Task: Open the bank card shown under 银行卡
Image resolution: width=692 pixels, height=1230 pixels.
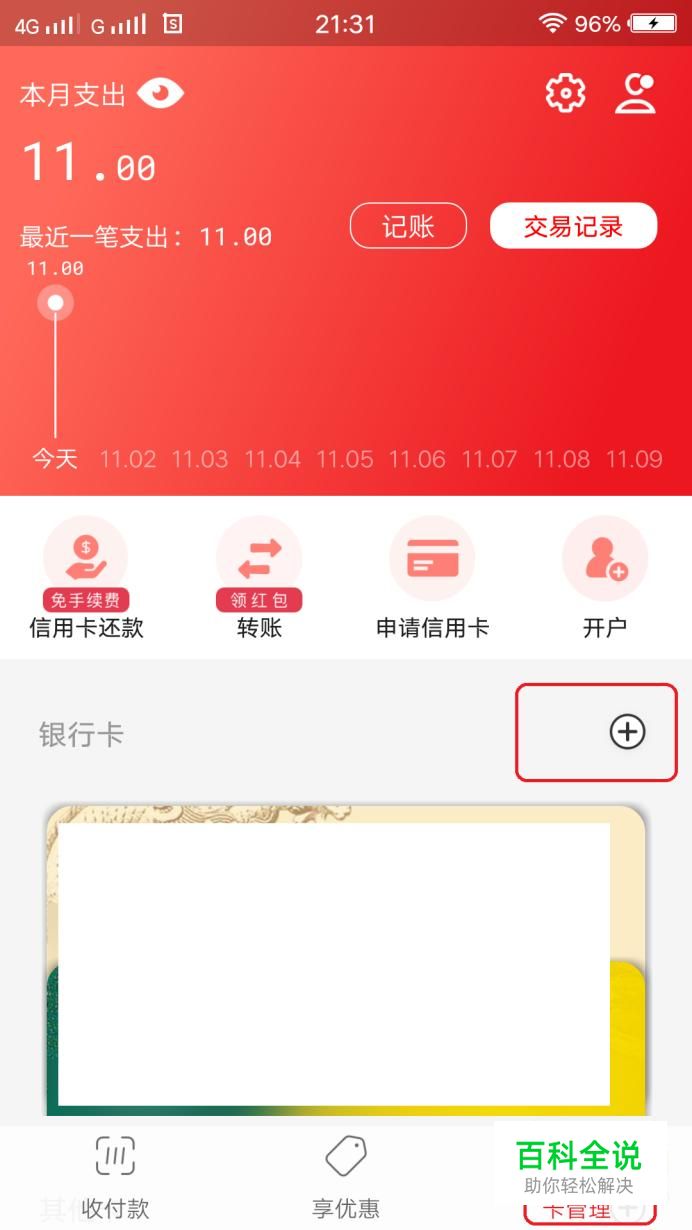Action: (x=345, y=960)
